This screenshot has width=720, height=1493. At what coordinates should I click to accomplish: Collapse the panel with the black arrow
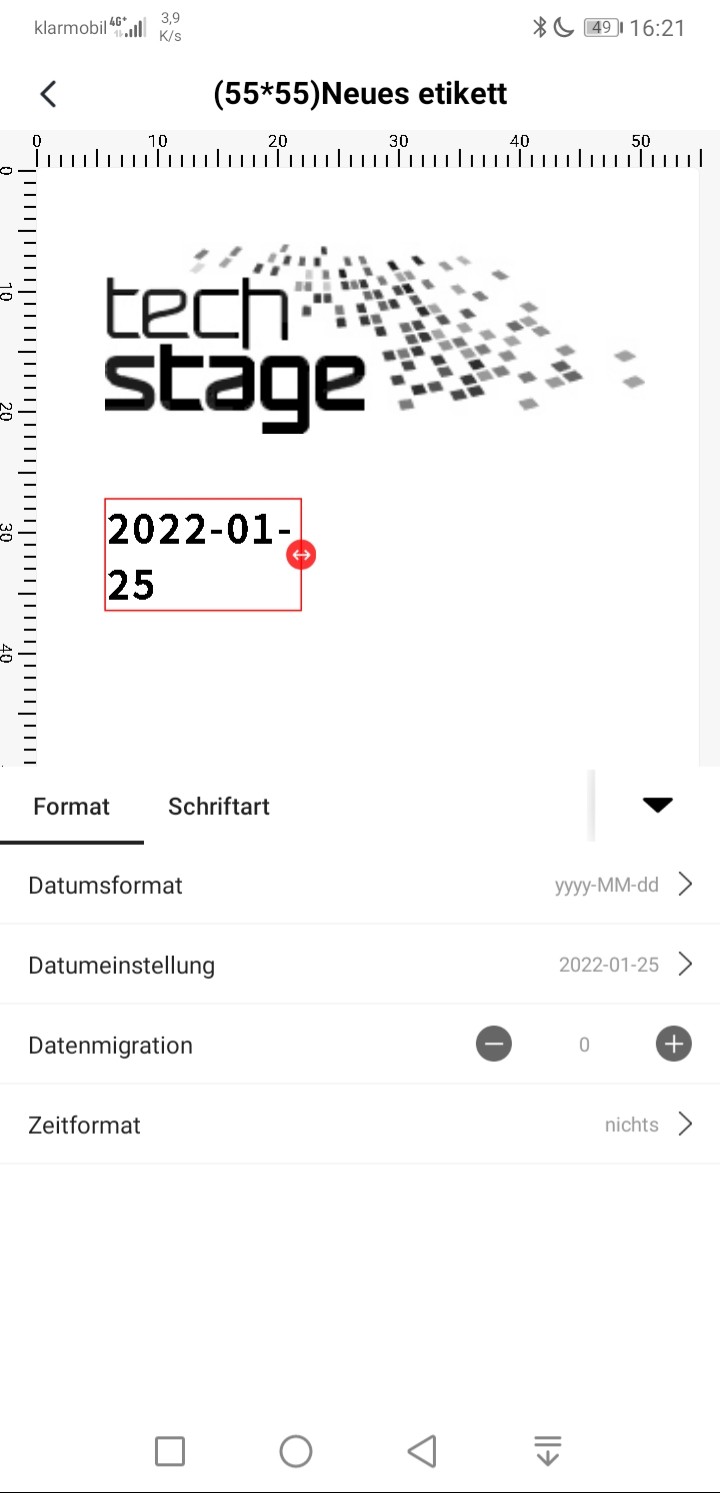pyautogui.click(x=657, y=806)
